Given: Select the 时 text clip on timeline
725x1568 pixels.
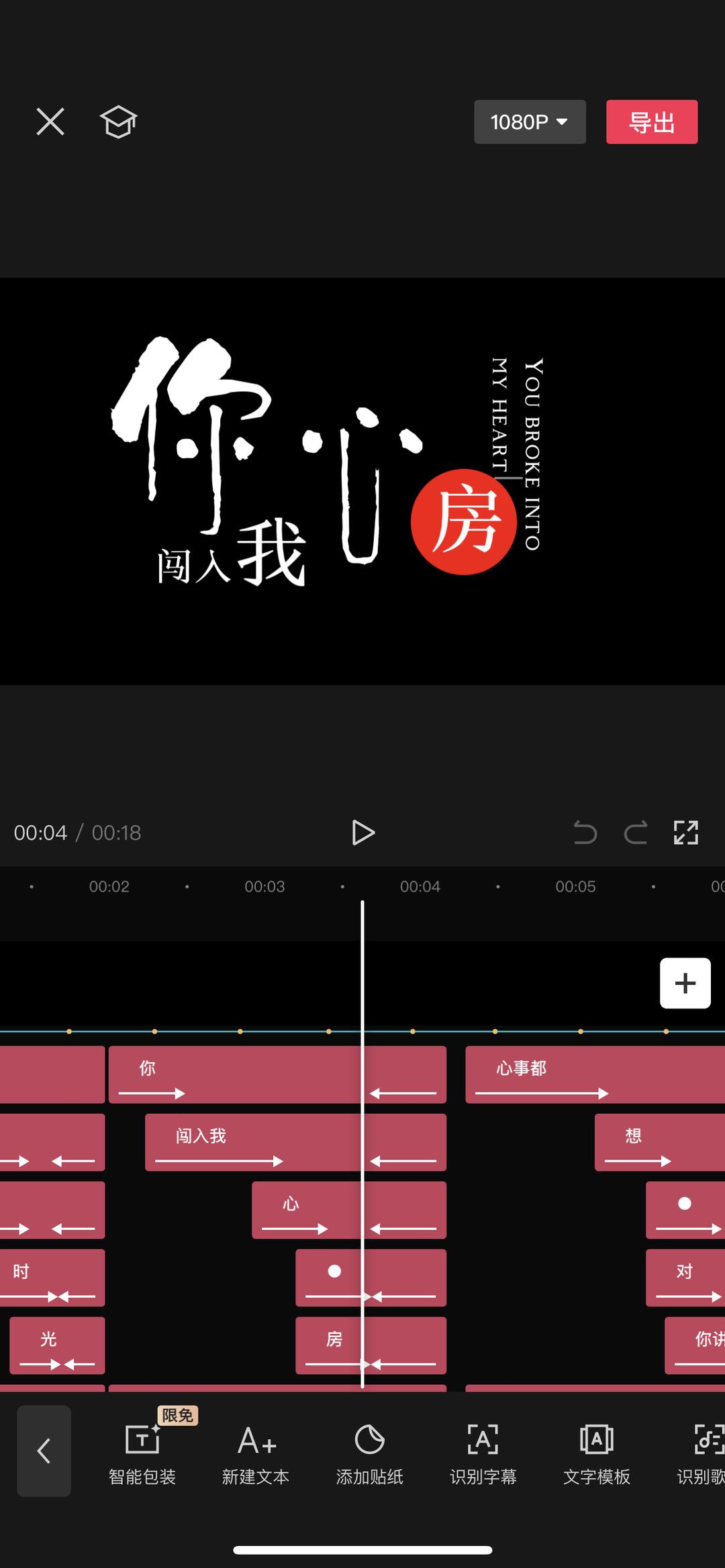Looking at the screenshot, I should point(52,1277).
